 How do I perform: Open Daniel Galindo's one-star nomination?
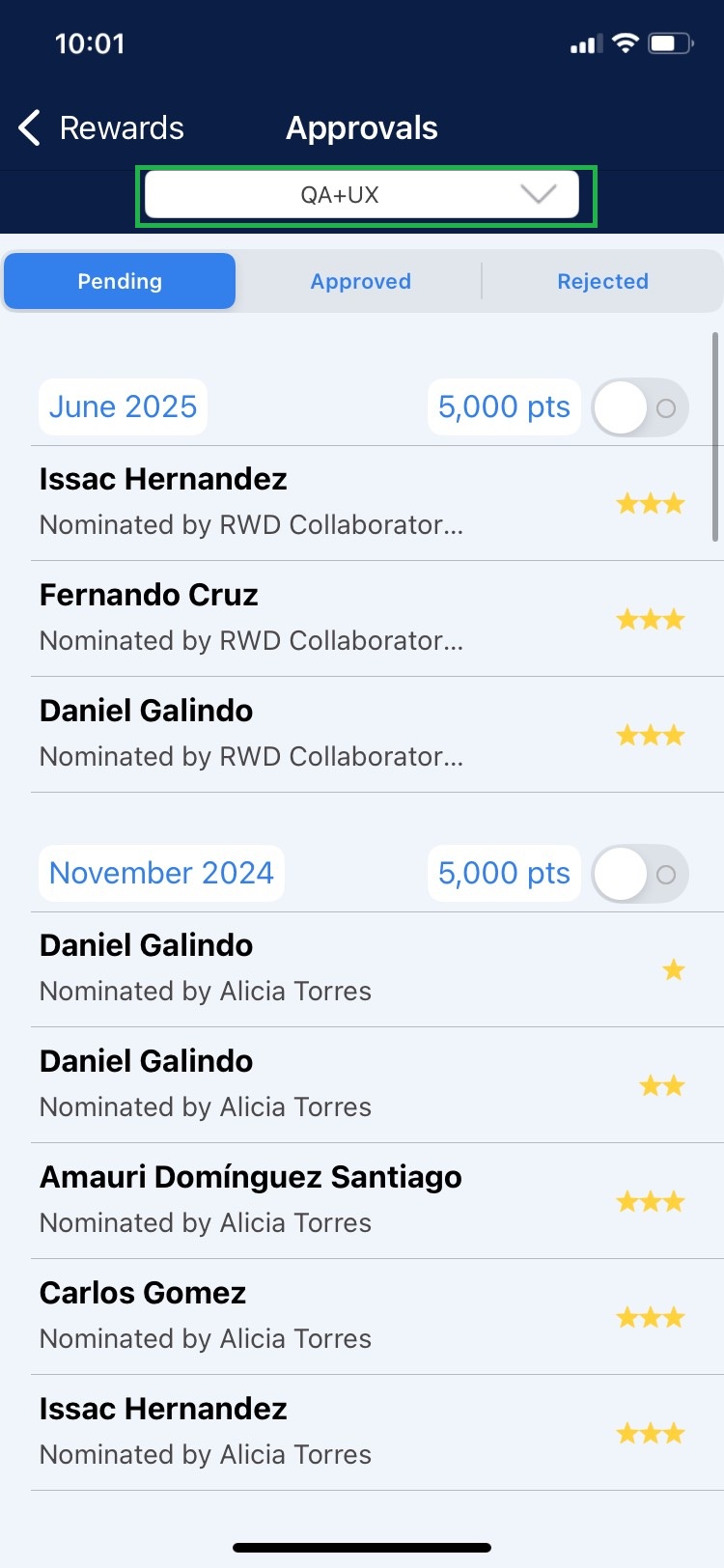(362, 968)
